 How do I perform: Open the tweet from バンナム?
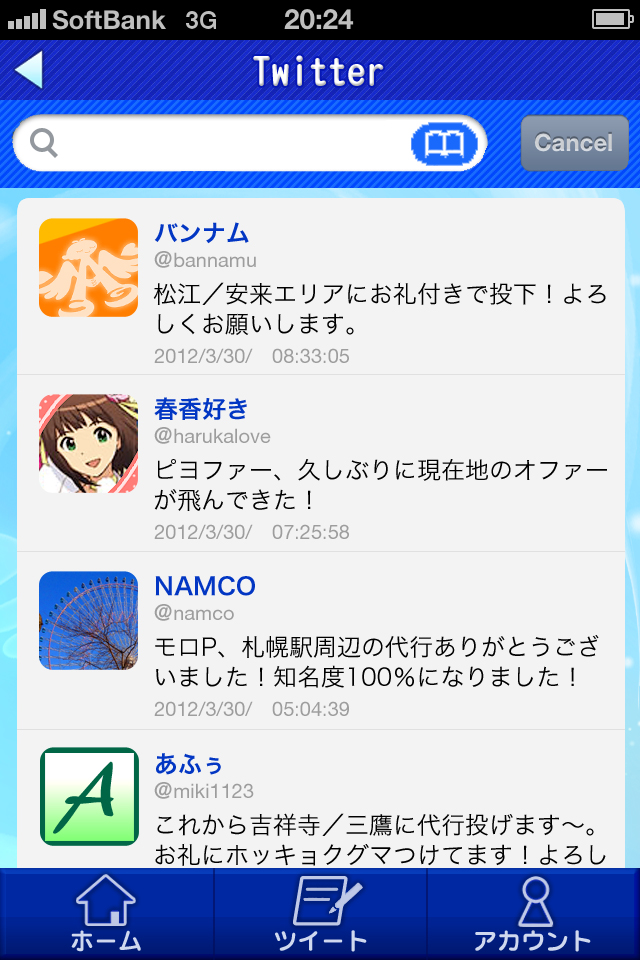pos(380,297)
